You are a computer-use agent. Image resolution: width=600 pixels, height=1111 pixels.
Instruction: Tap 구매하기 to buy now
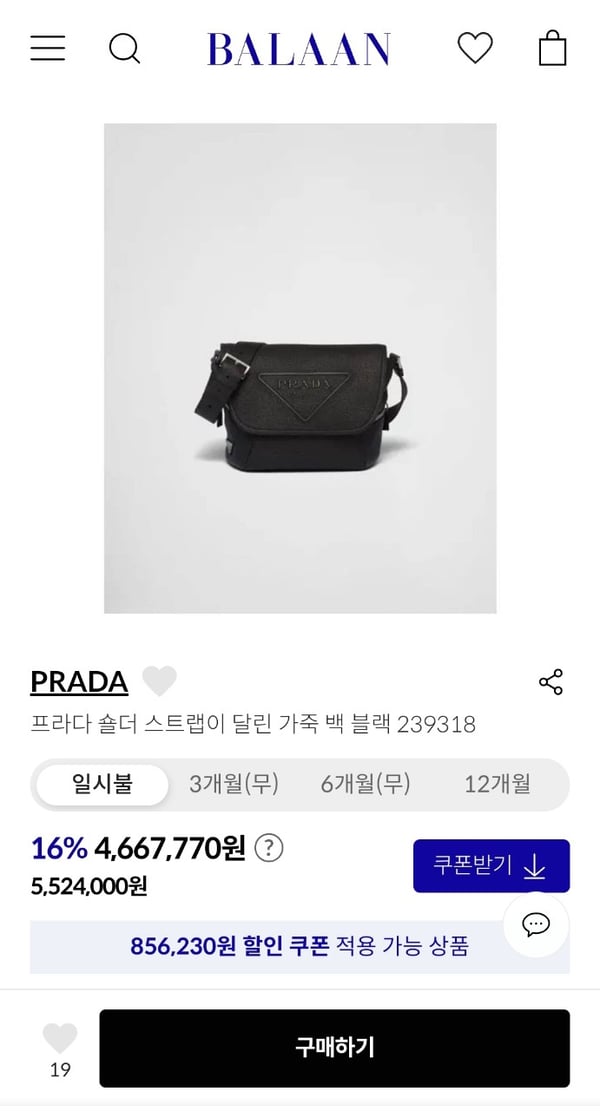(x=334, y=1048)
